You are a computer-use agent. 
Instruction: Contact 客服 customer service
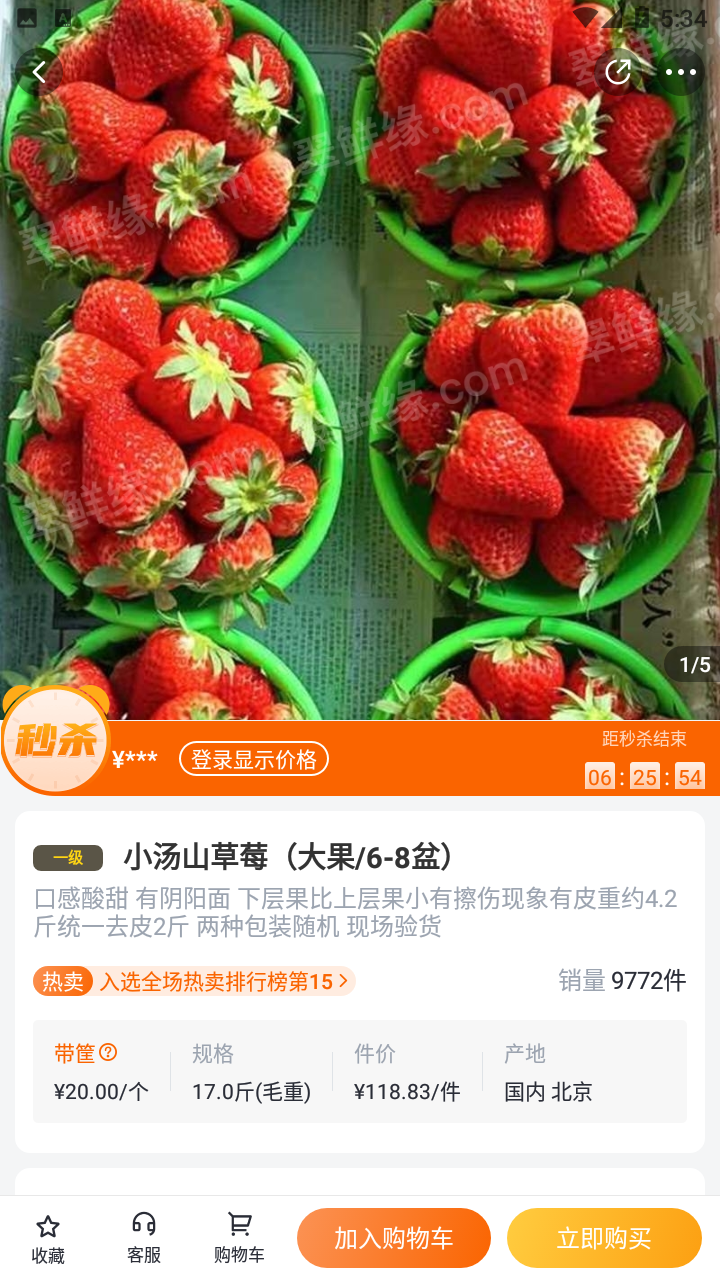tap(144, 1238)
